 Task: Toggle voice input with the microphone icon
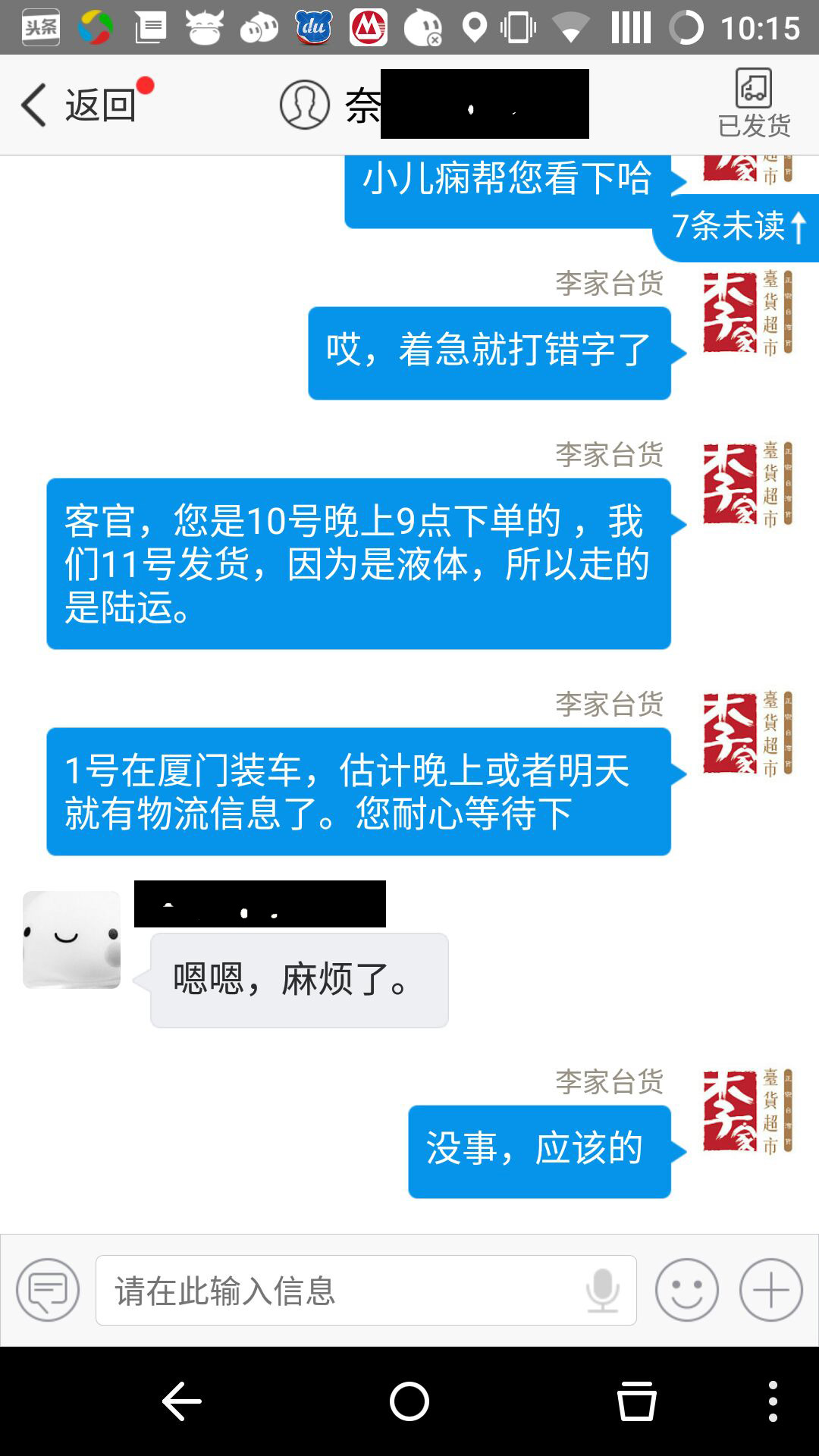coord(603,1289)
